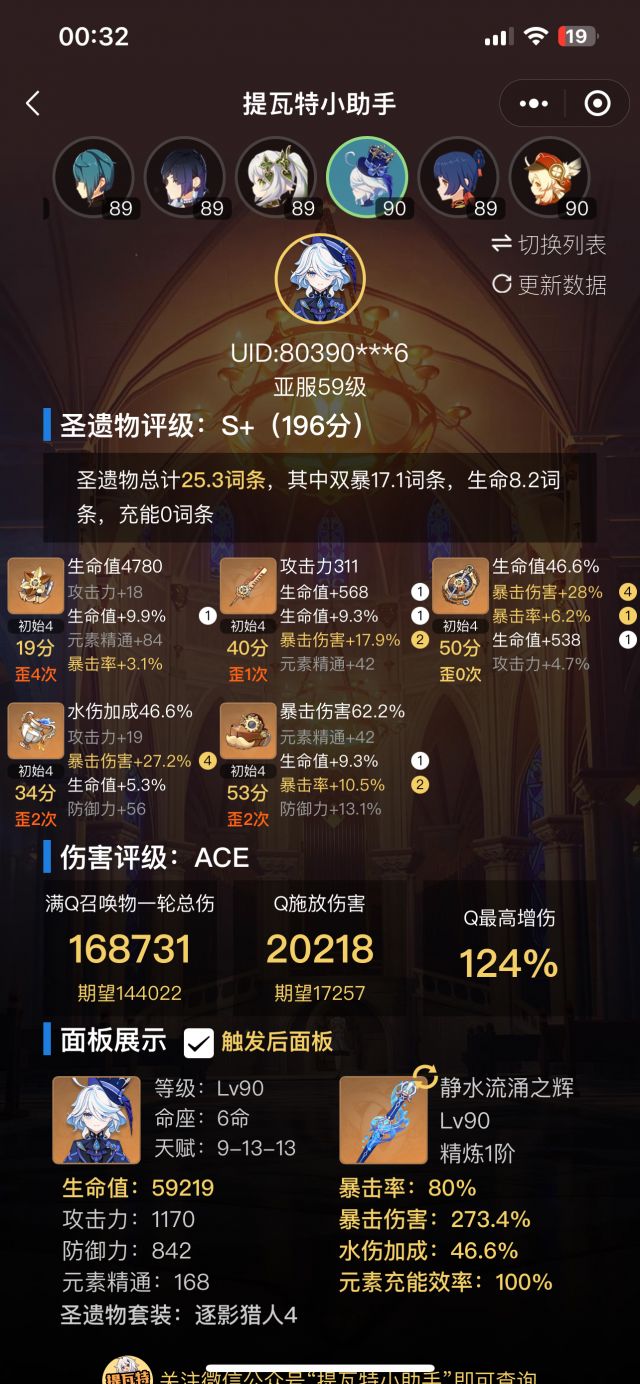
Task: Select the dark blue-haired character with red collar
Action: [459, 177]
